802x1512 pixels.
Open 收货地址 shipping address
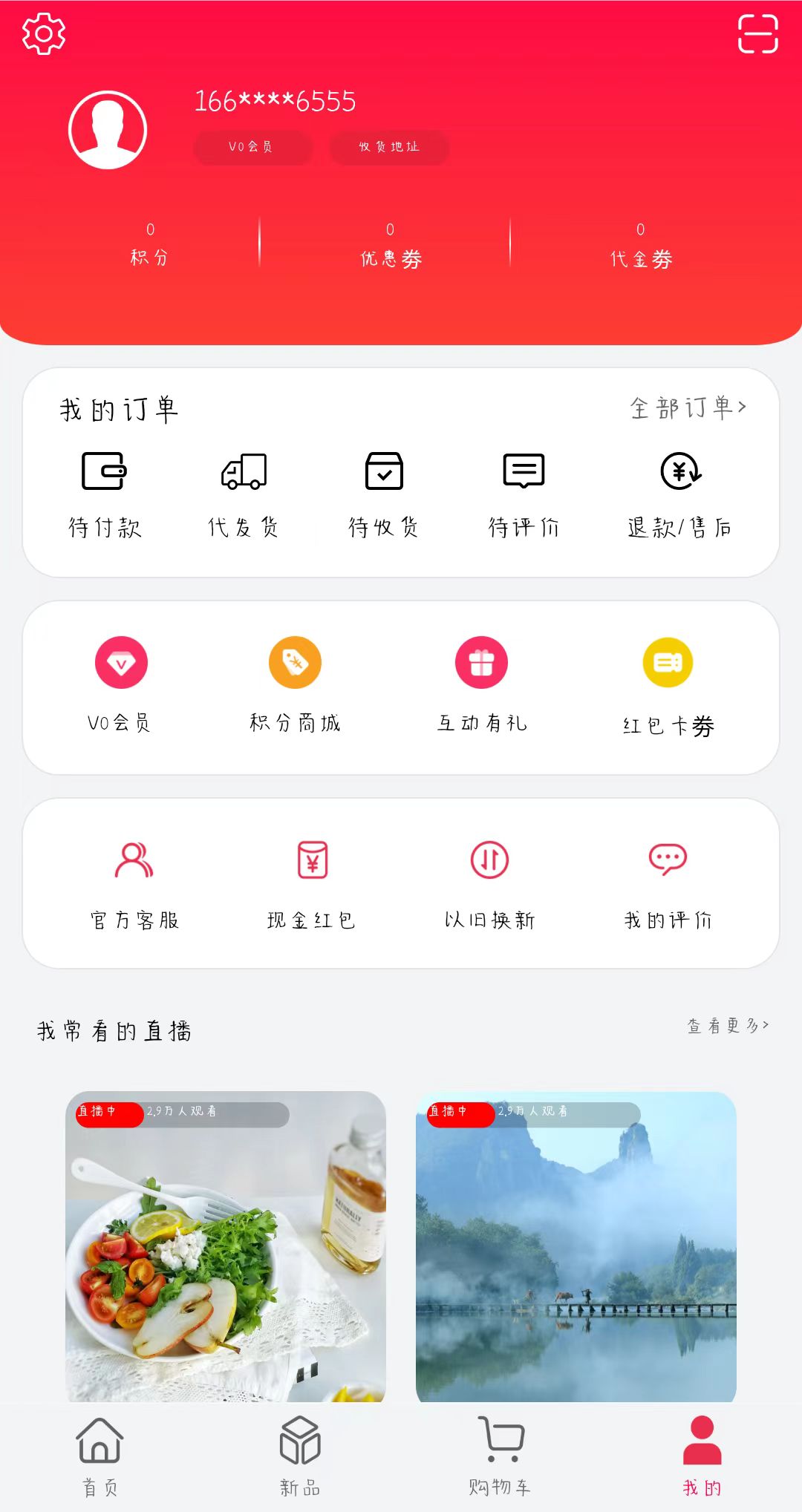(389, 147)
